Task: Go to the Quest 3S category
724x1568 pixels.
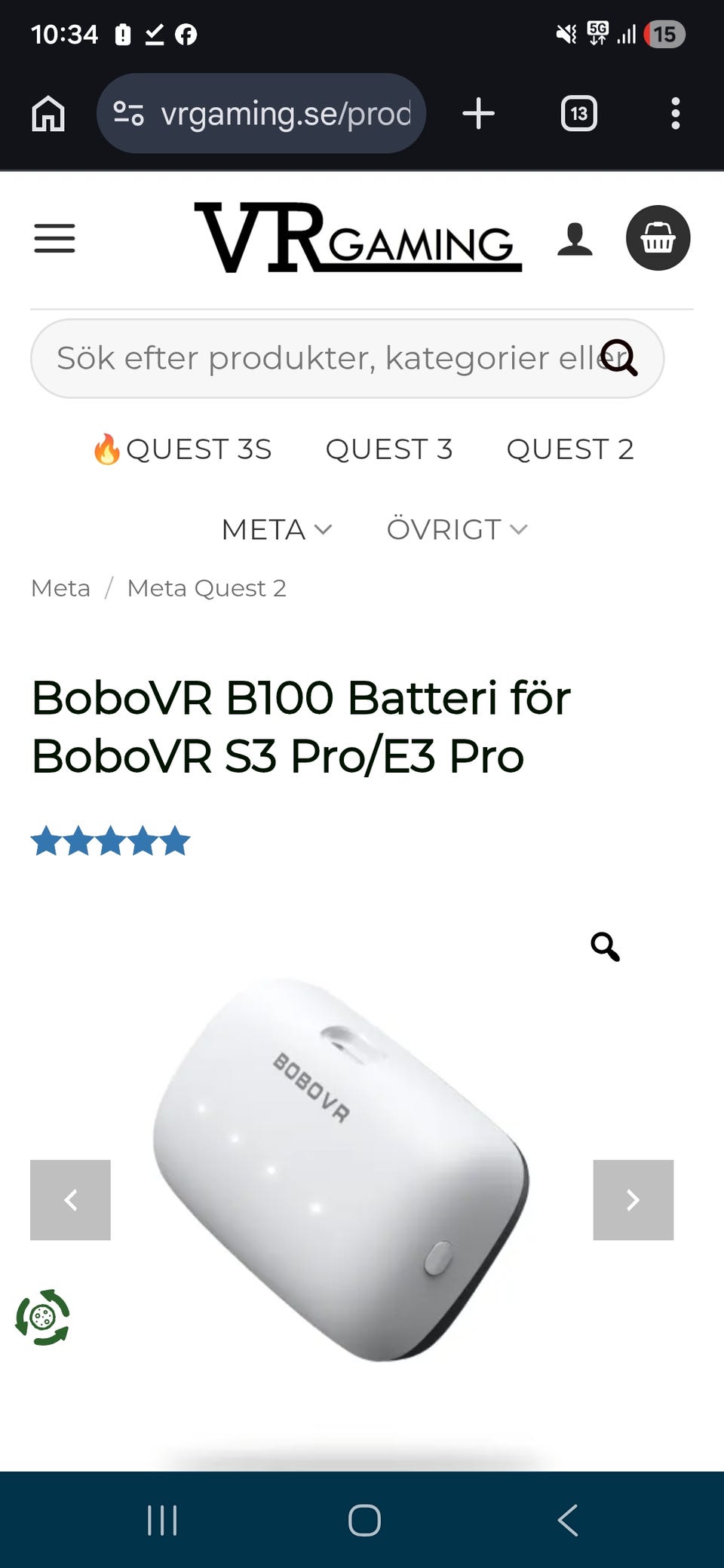Action: [183, 449]
